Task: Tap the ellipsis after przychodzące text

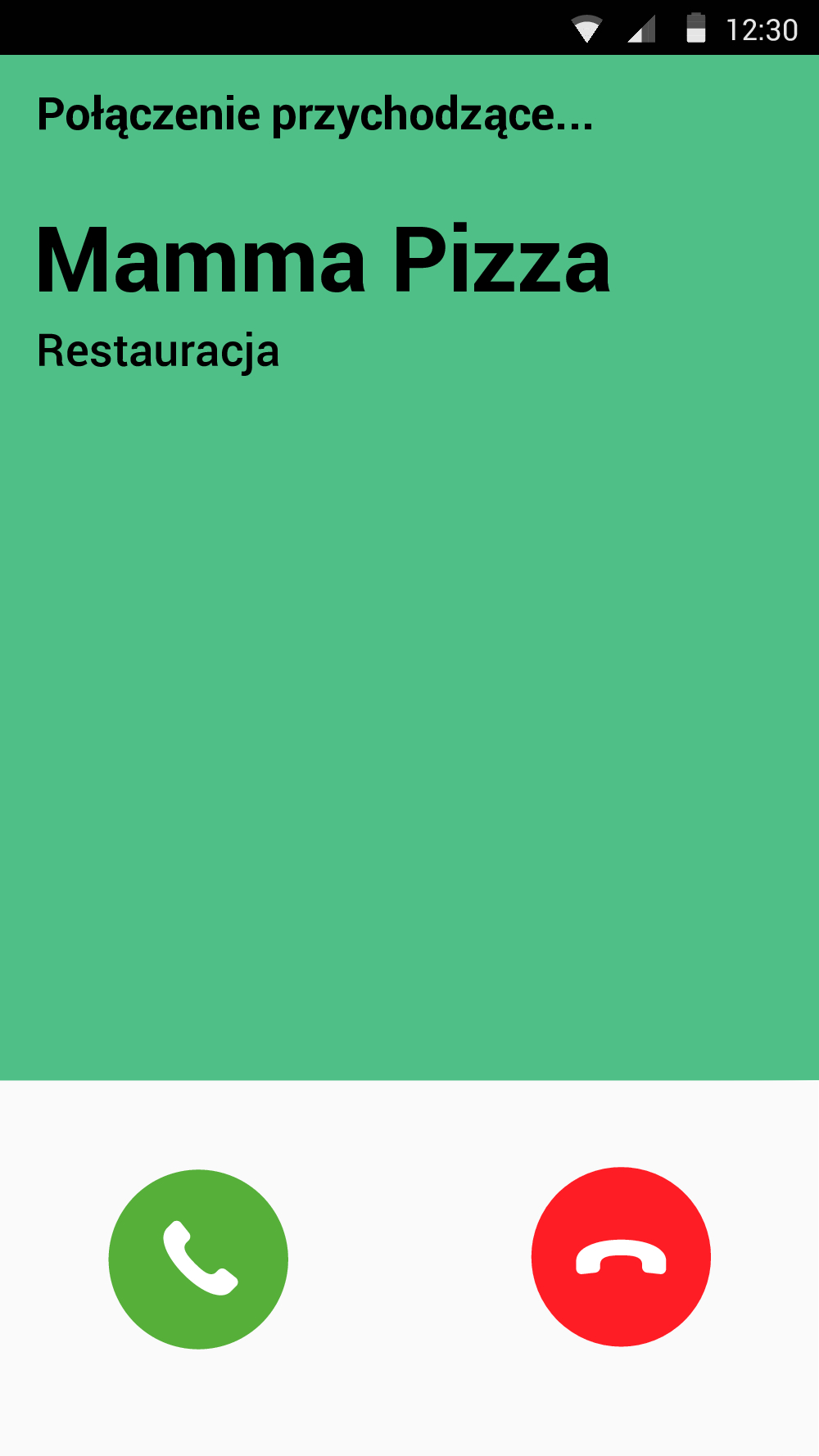Action: (579, 121)
